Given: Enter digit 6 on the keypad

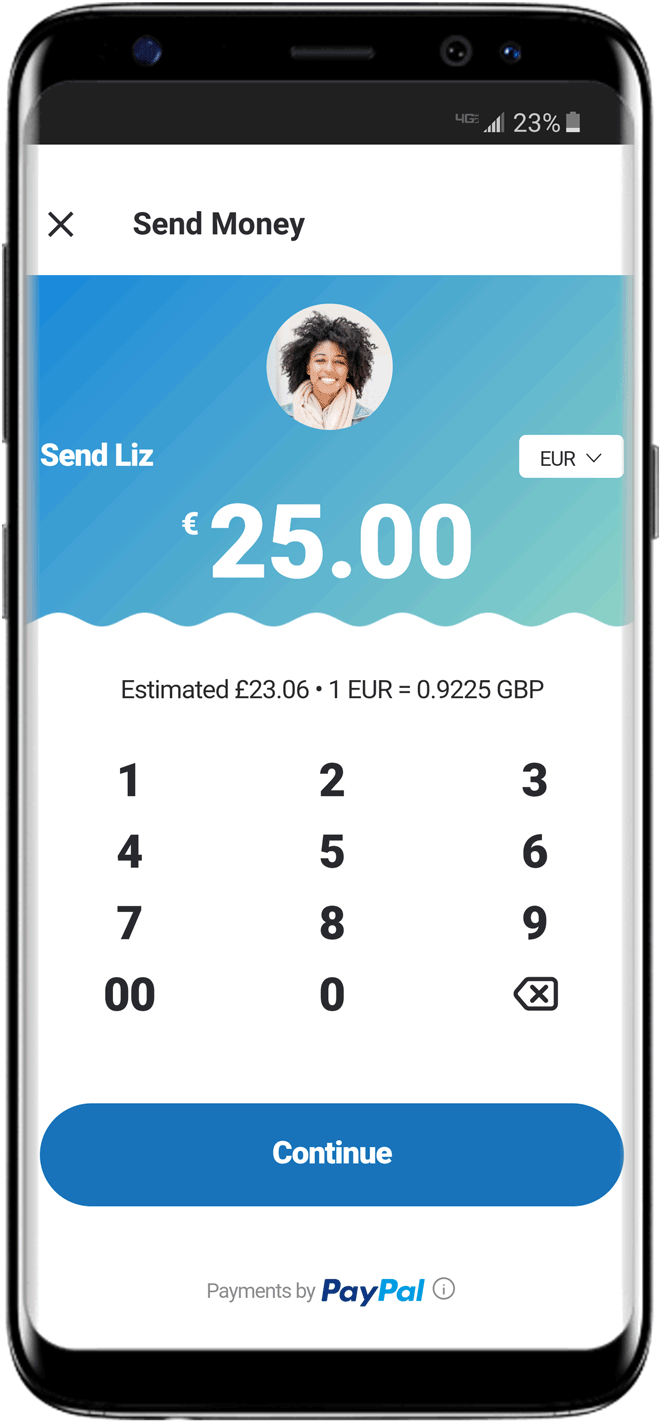Looking at the screenshot, I should (x=535, y=853).
